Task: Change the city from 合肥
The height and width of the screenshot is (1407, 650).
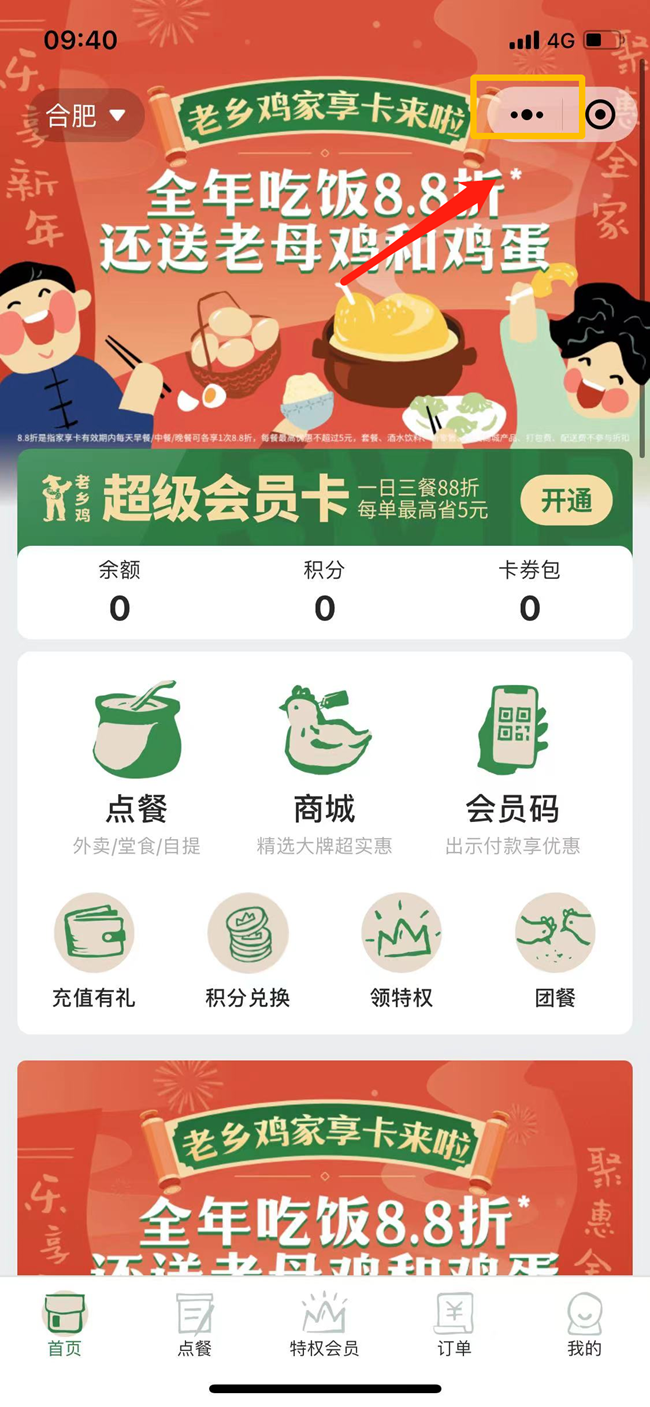Action: pos(87,115)
